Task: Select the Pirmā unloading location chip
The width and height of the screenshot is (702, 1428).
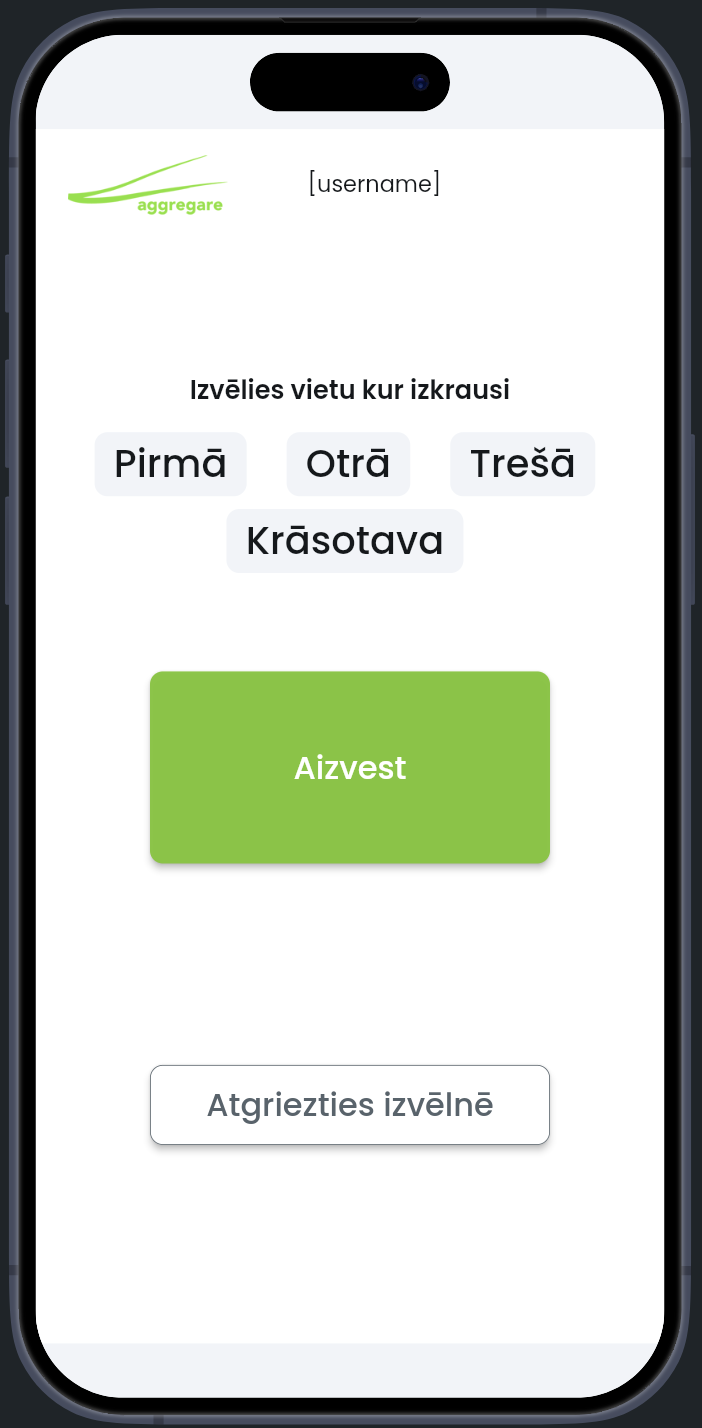Action: (x=170, y=464)
